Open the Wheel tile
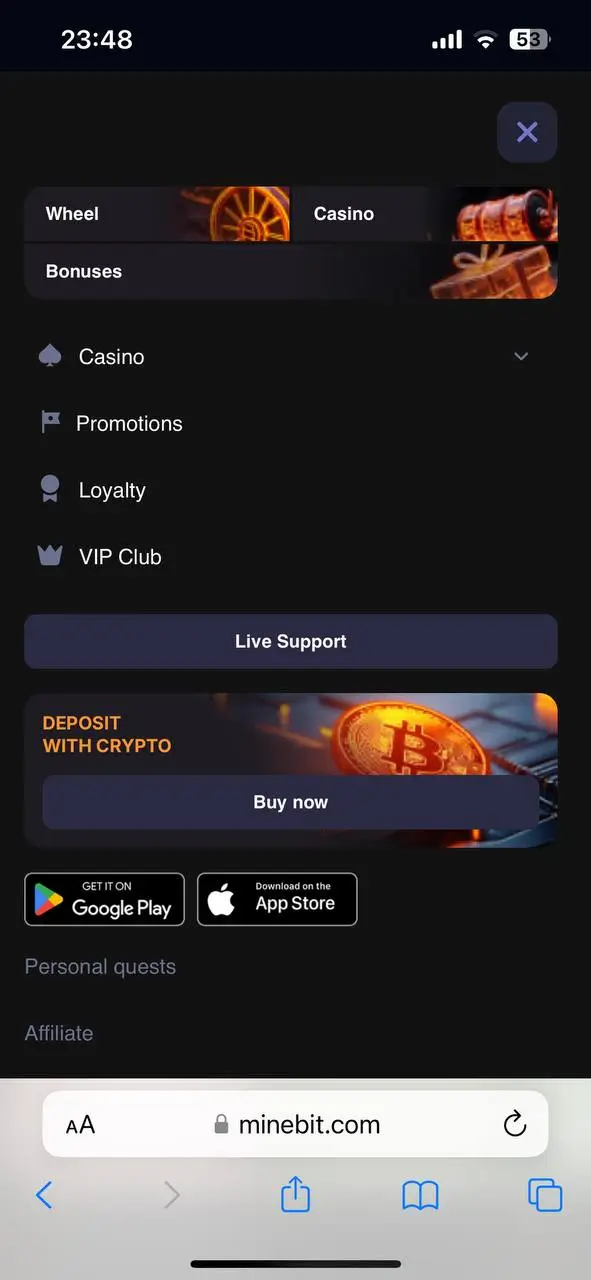The width and height of the screenshot is (591, 1280). 157,214
